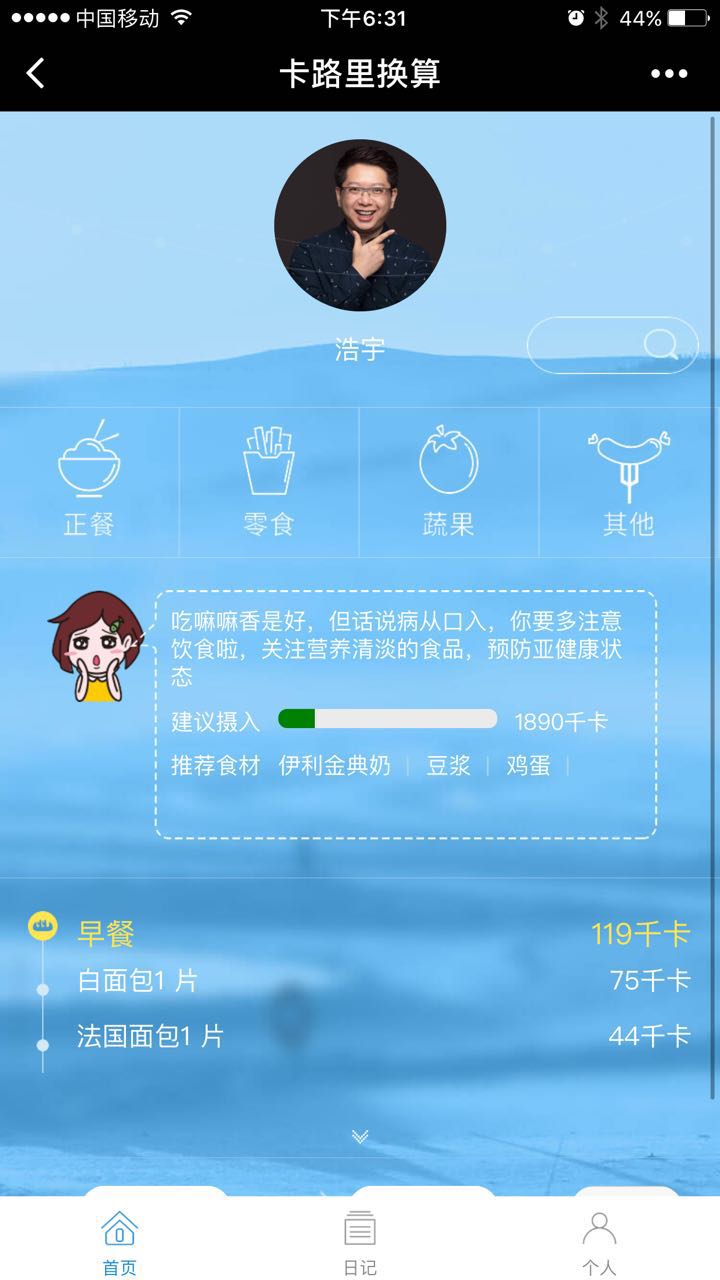720x1280 pixels.
Task: Open the 其他 category
Action: point(628,482)
